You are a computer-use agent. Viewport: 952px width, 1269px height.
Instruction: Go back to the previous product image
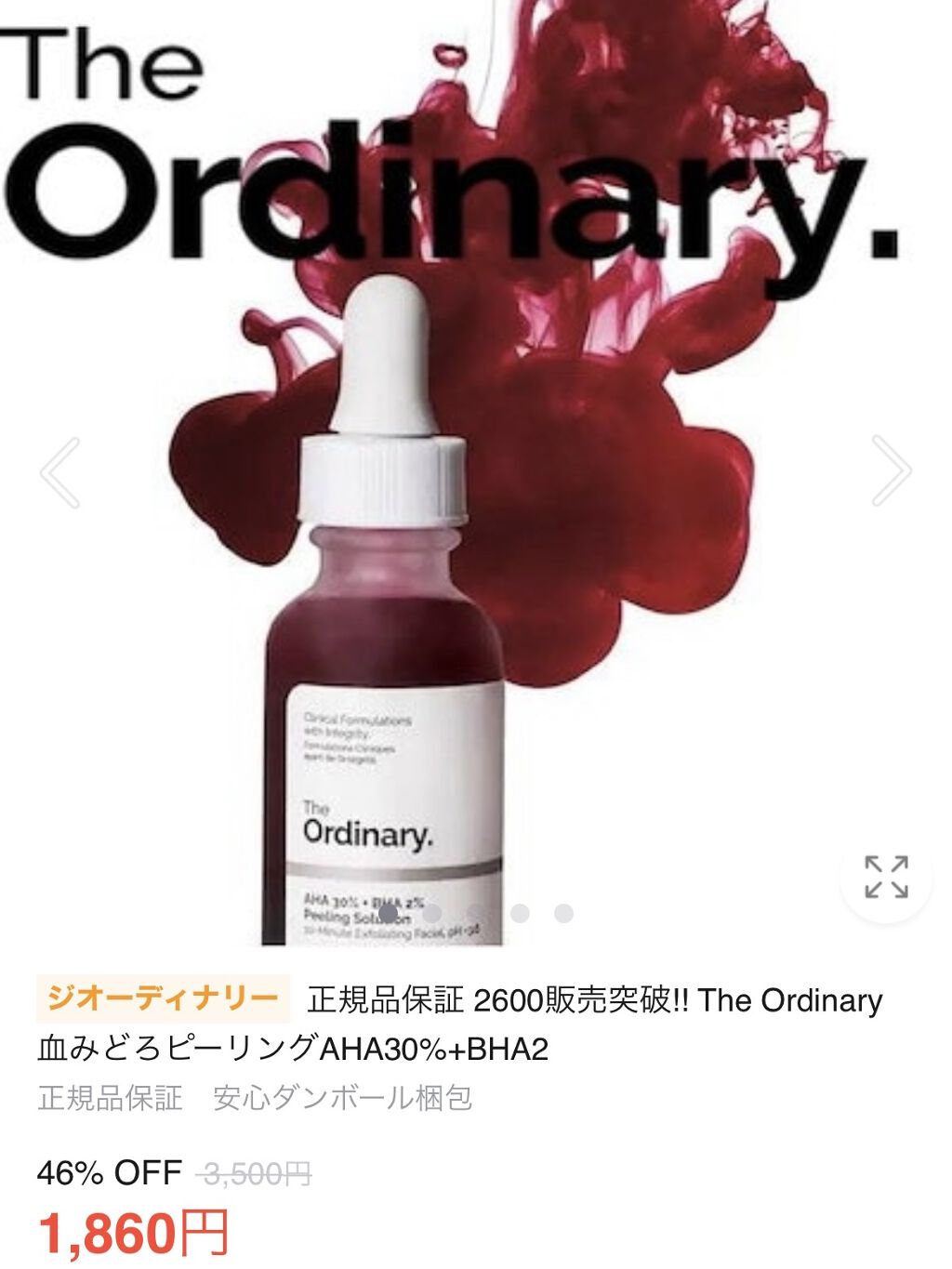56,471
